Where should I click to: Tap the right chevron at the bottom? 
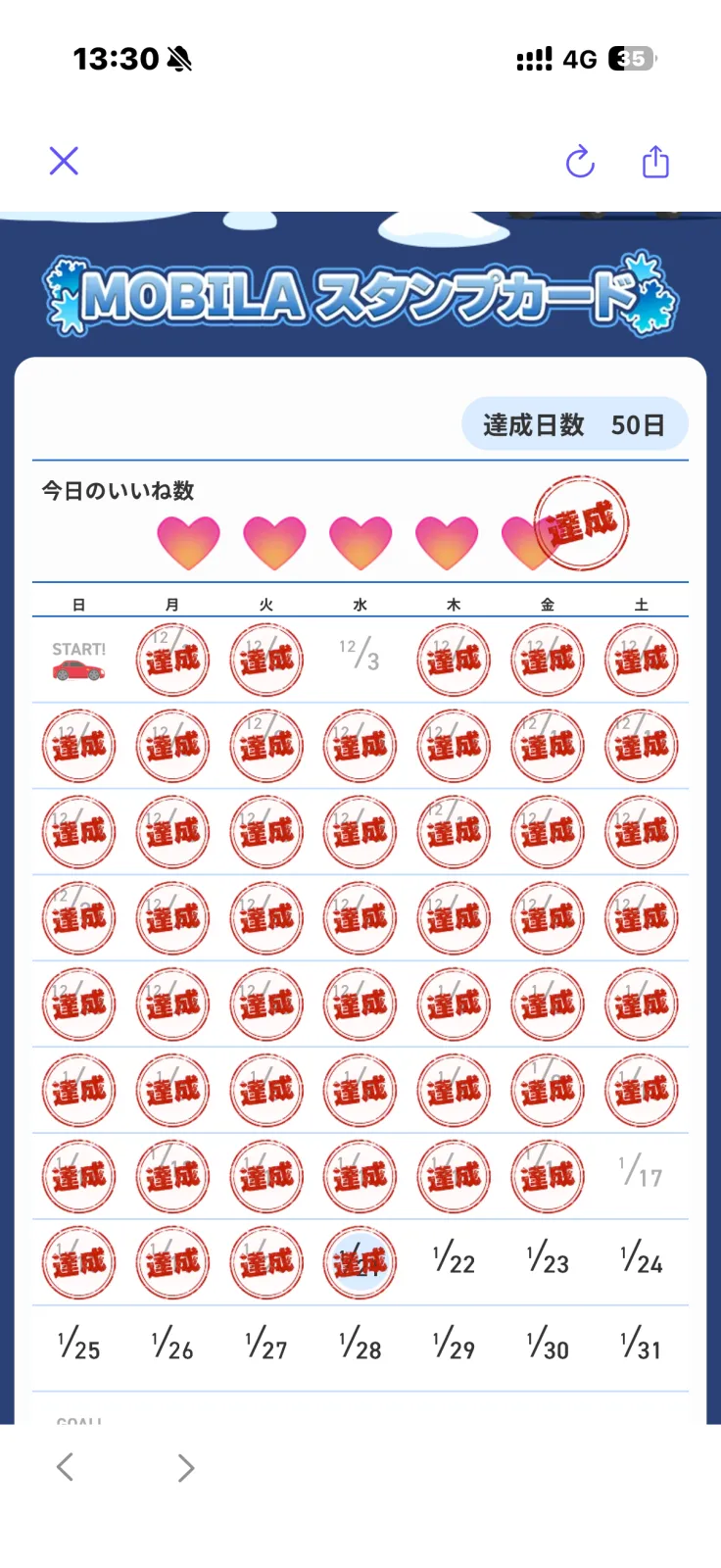185,1467
